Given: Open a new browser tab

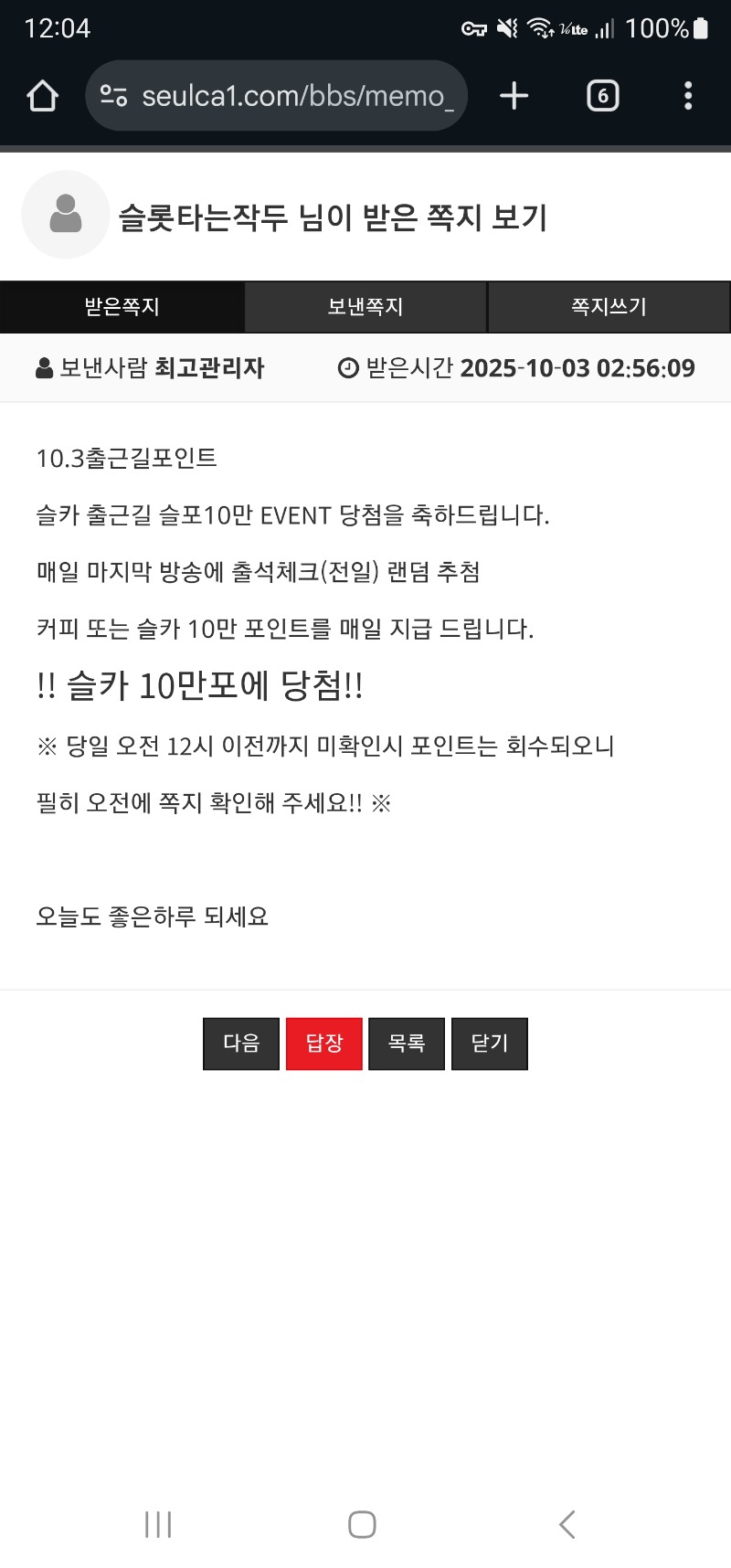Looking at the screenshot, I should tap(514, 96).
